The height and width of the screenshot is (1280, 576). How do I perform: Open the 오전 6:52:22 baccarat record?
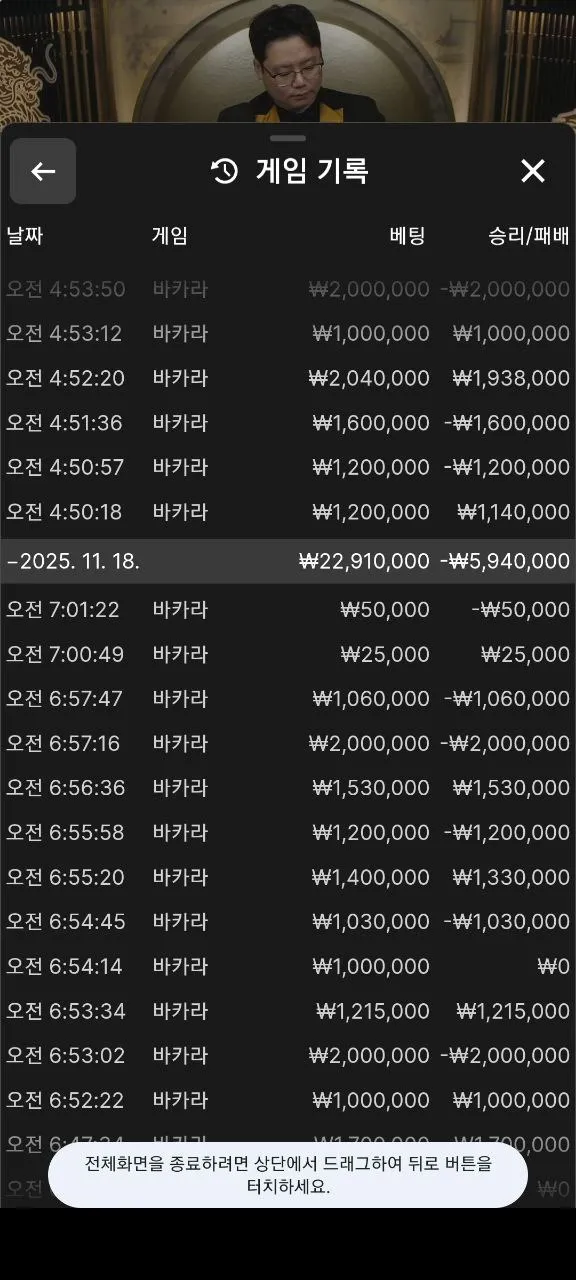click(x=288, y=1100)
